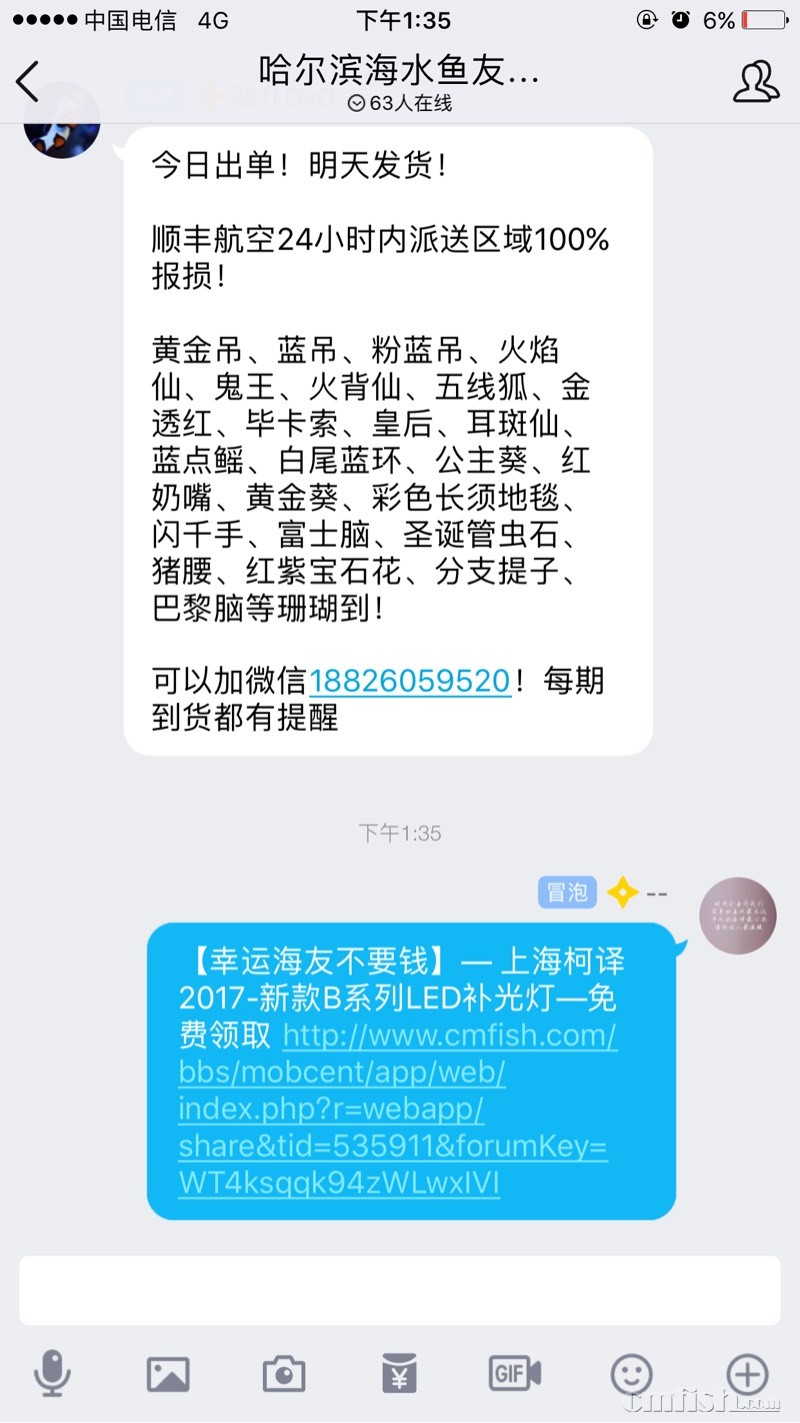800x1423 pixels.
Task: Tap the yellow diamond icon beside 冒泡
Action: [x=620, y=892]
